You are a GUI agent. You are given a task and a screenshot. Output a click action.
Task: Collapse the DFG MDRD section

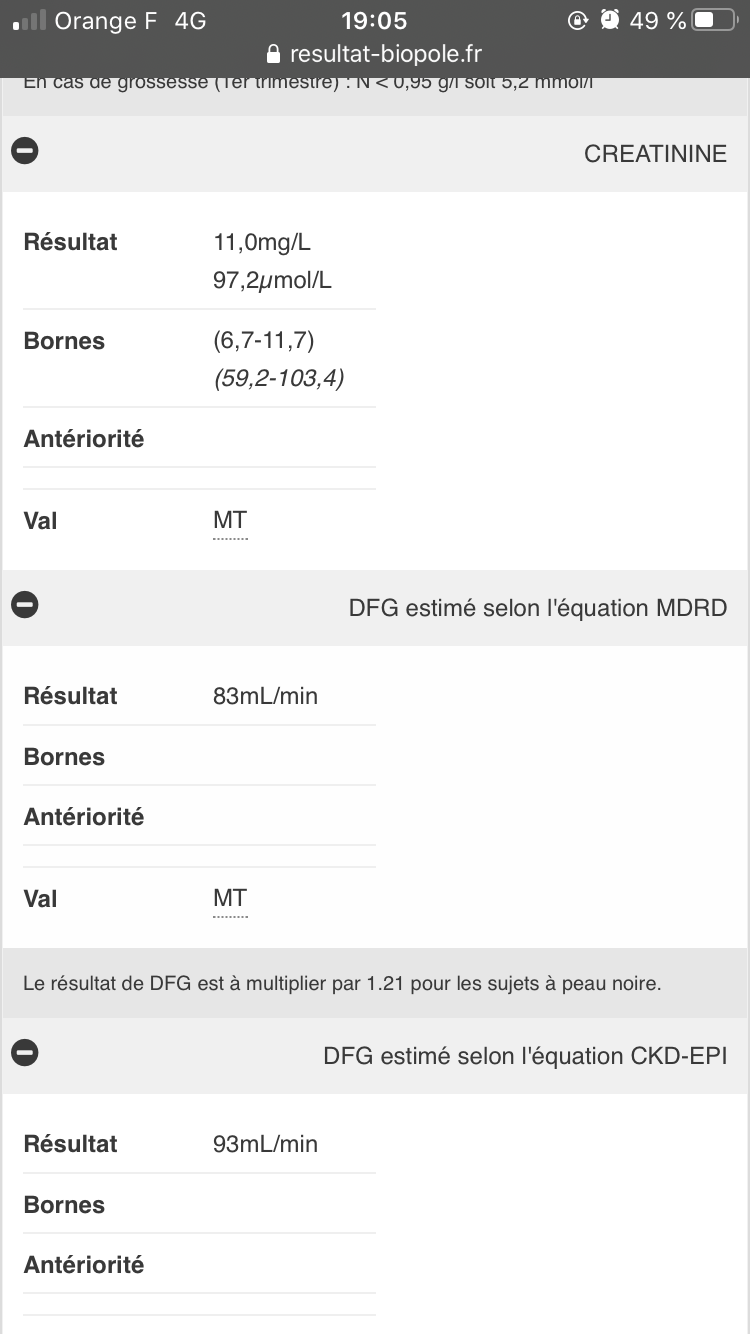(x=25, y=605)
